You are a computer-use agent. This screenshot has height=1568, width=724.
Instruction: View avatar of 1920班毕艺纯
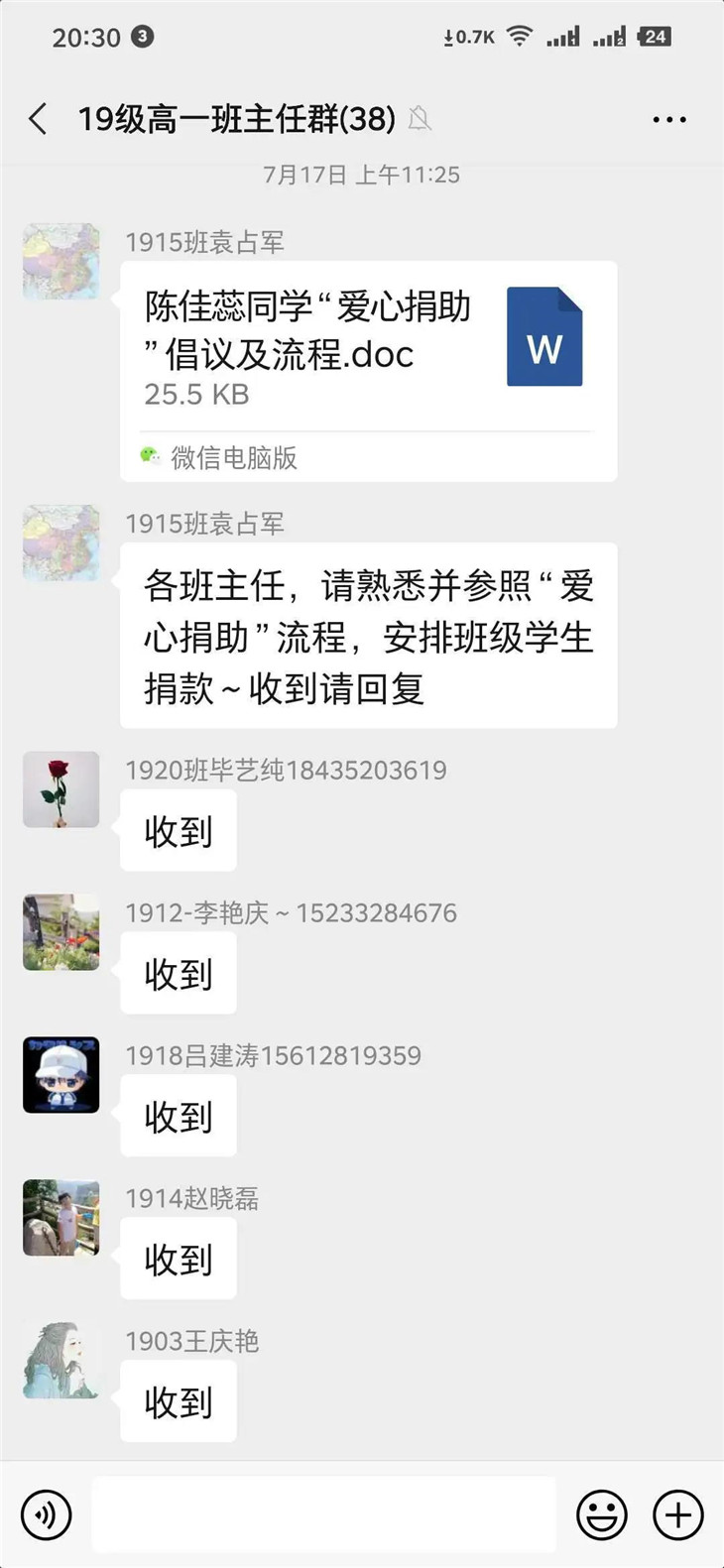click(61, 789)
